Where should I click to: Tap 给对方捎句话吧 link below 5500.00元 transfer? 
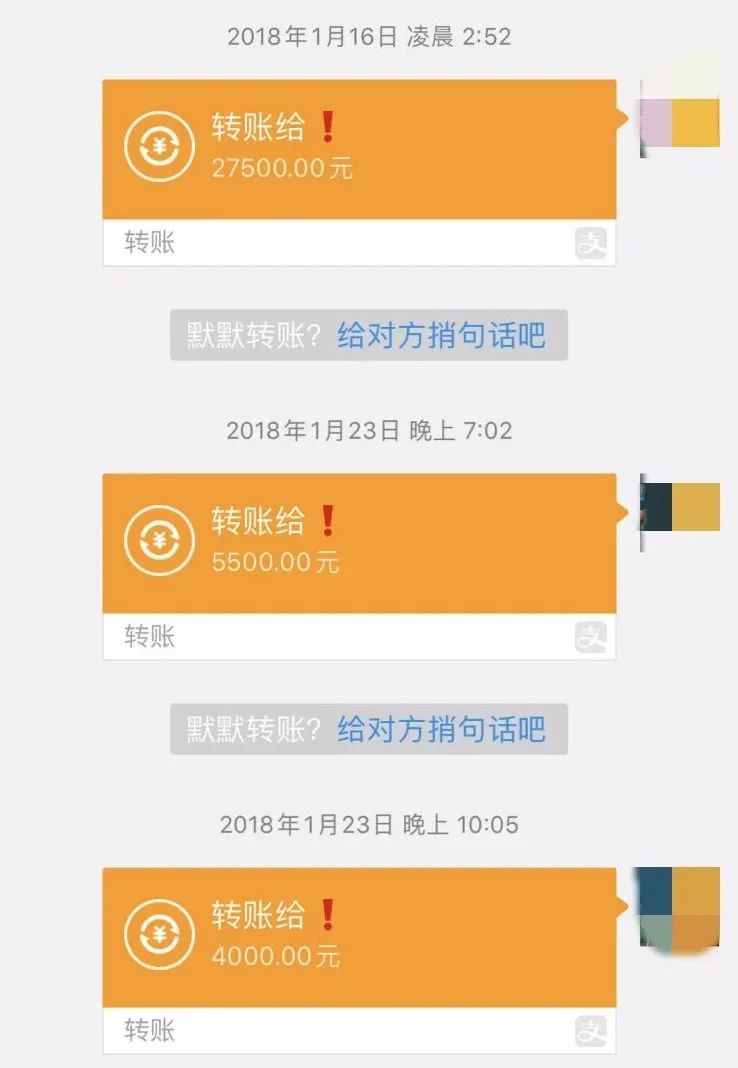(442, 729)
